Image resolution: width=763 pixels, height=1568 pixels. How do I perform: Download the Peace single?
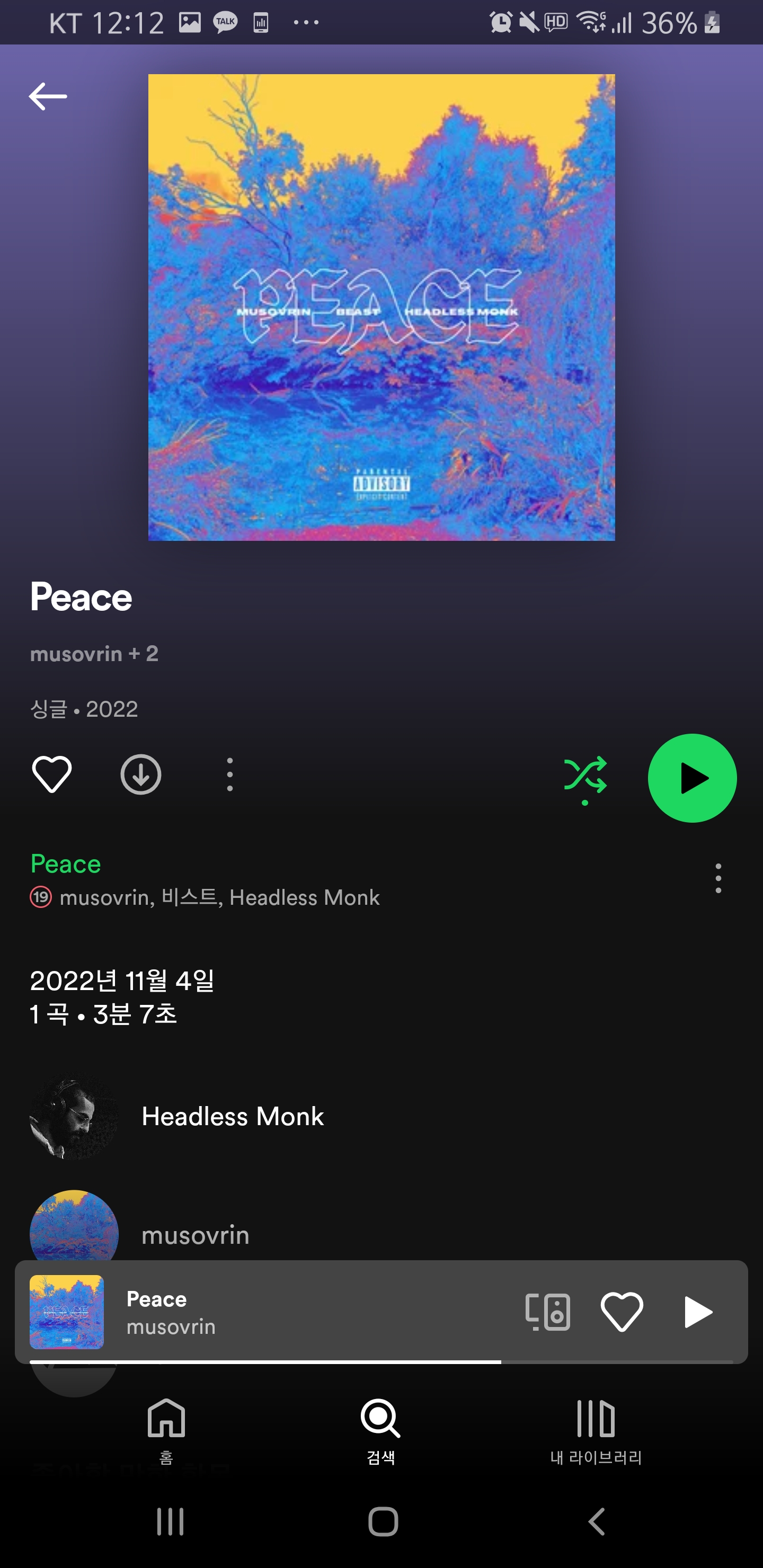[140, 774]
